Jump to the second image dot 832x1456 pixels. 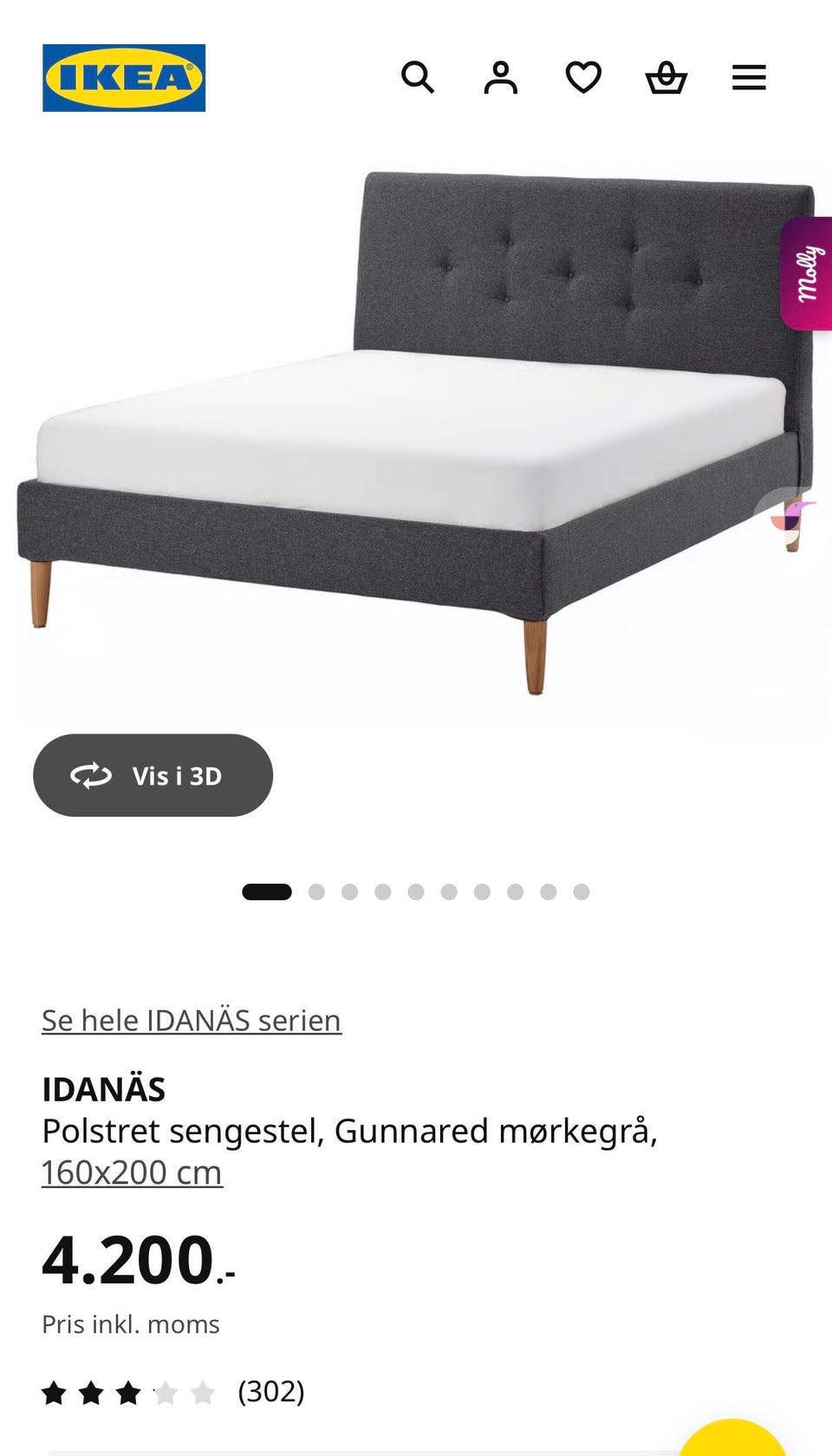click(x=316, y=891)
